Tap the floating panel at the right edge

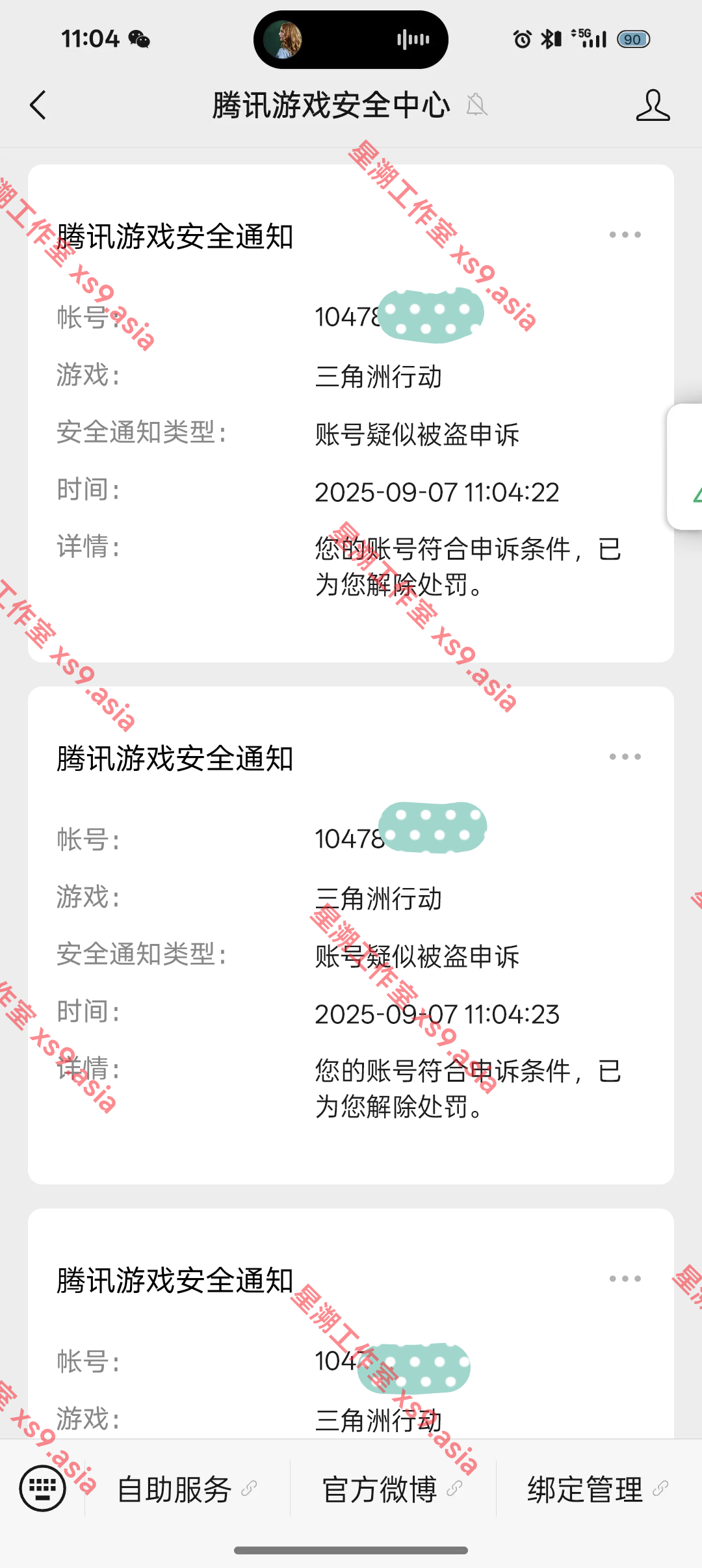[x=685, y=467]
